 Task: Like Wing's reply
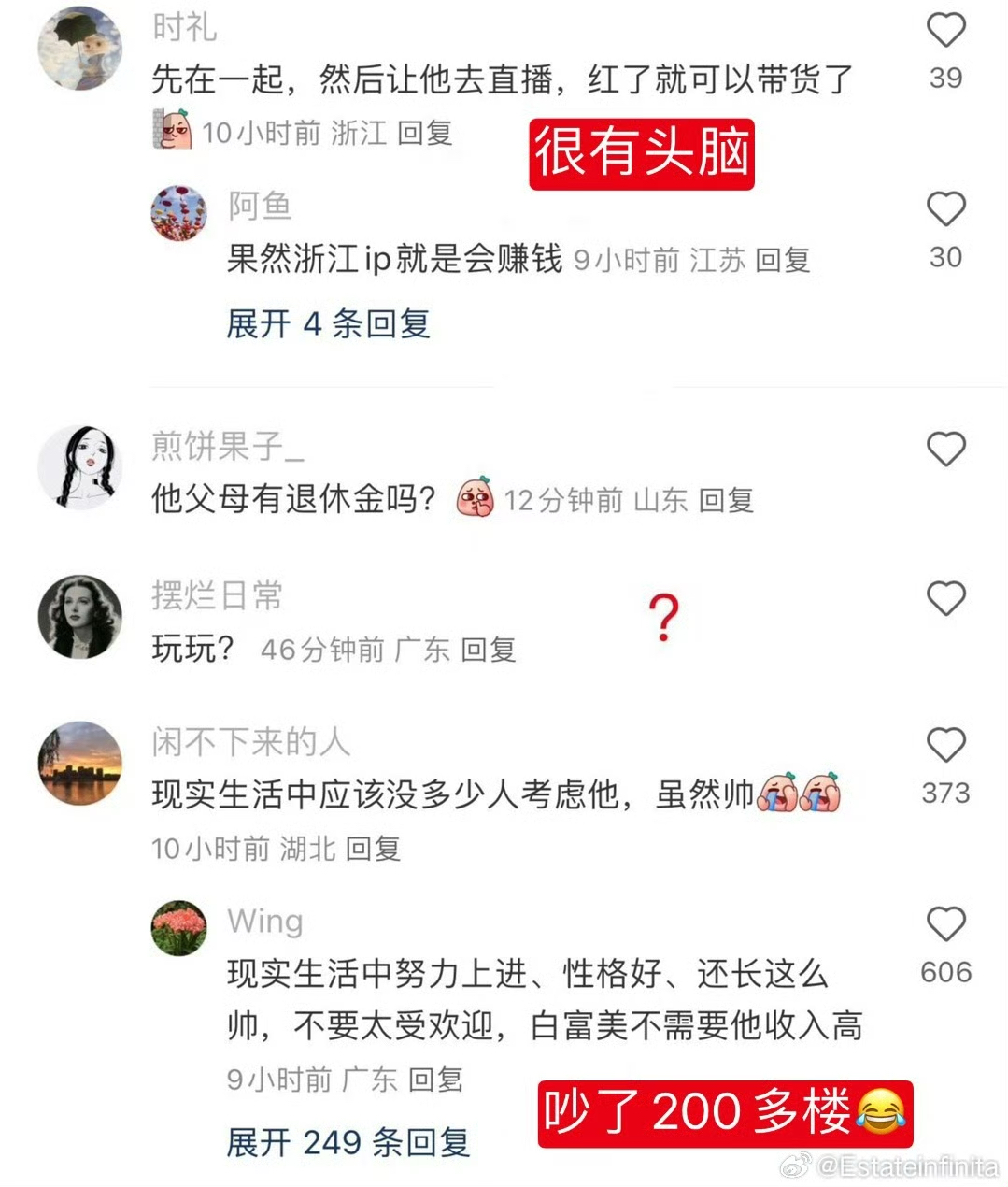pos(945,924)
